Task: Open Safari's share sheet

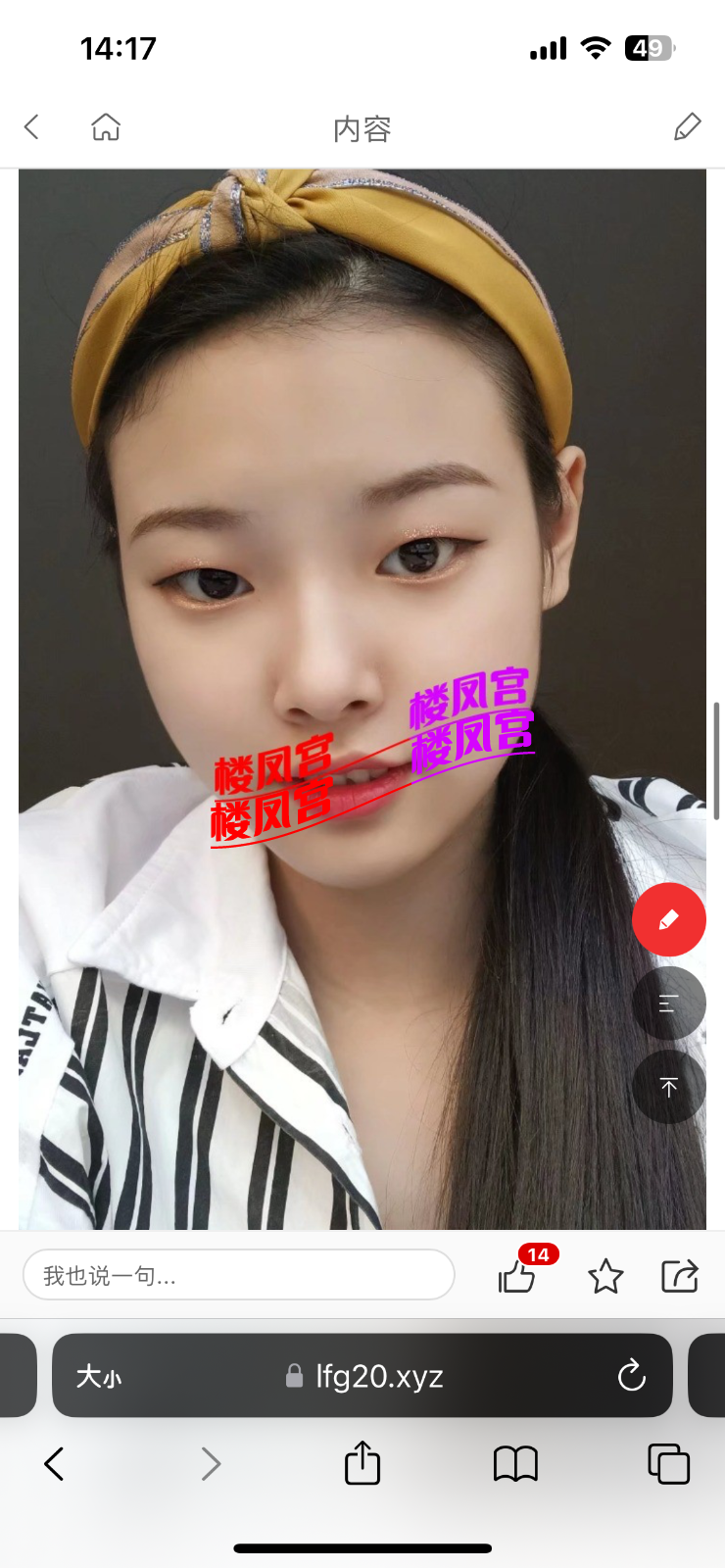Action: click(x=362, y=1464)
